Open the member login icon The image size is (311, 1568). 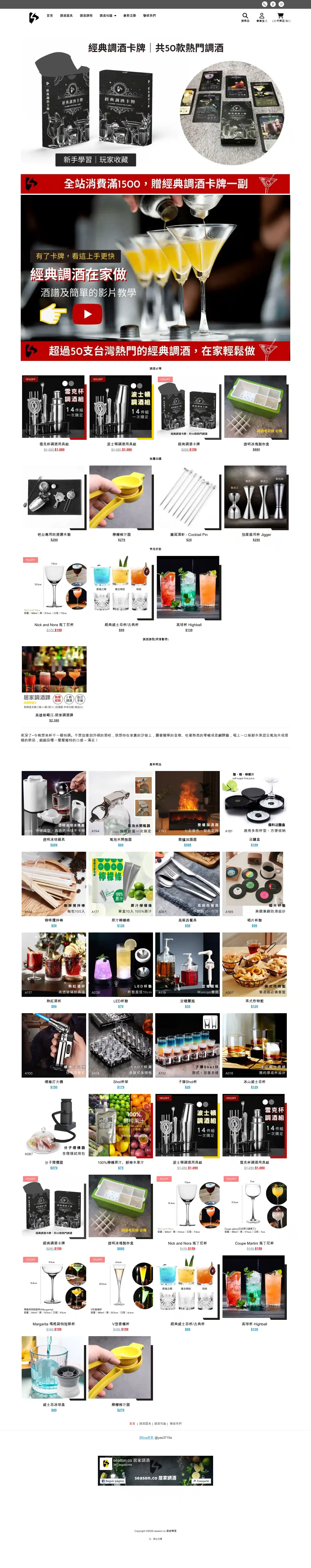click(262, 16)
